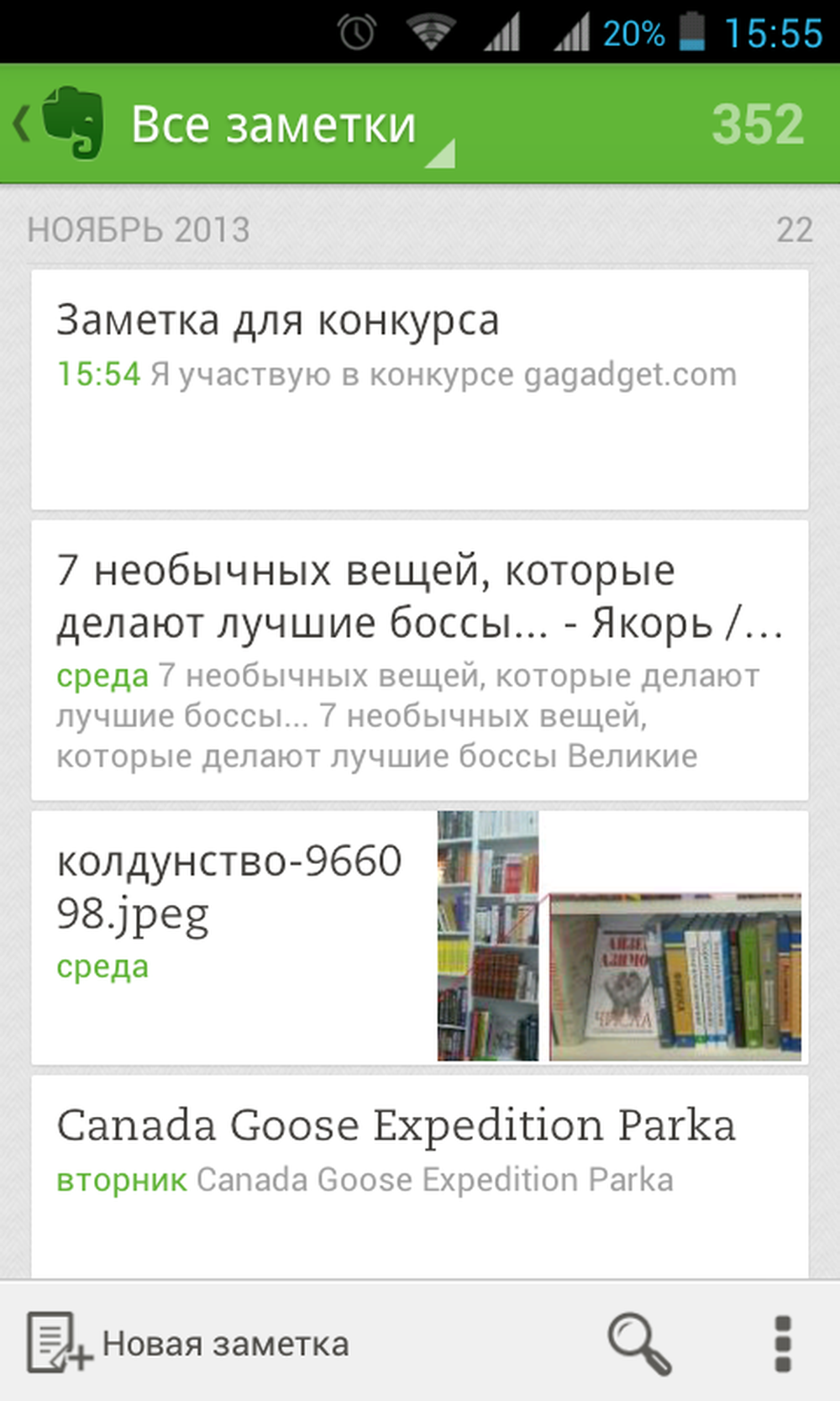This screenshot has height=1401, width=840.
Task: Create a note via Новая заметка
Action: pos(187,1342)
